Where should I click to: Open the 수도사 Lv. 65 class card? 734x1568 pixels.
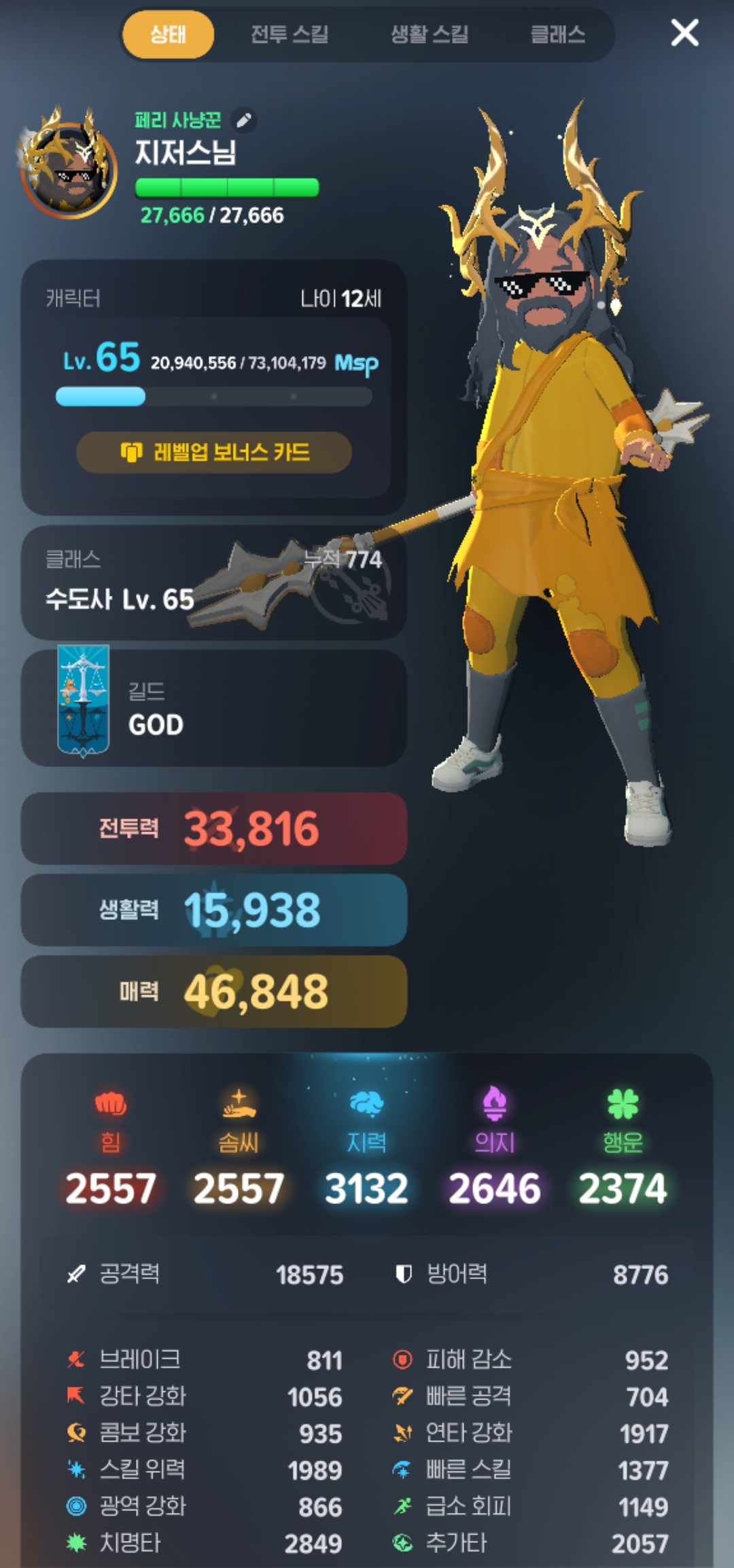(214, 582)
